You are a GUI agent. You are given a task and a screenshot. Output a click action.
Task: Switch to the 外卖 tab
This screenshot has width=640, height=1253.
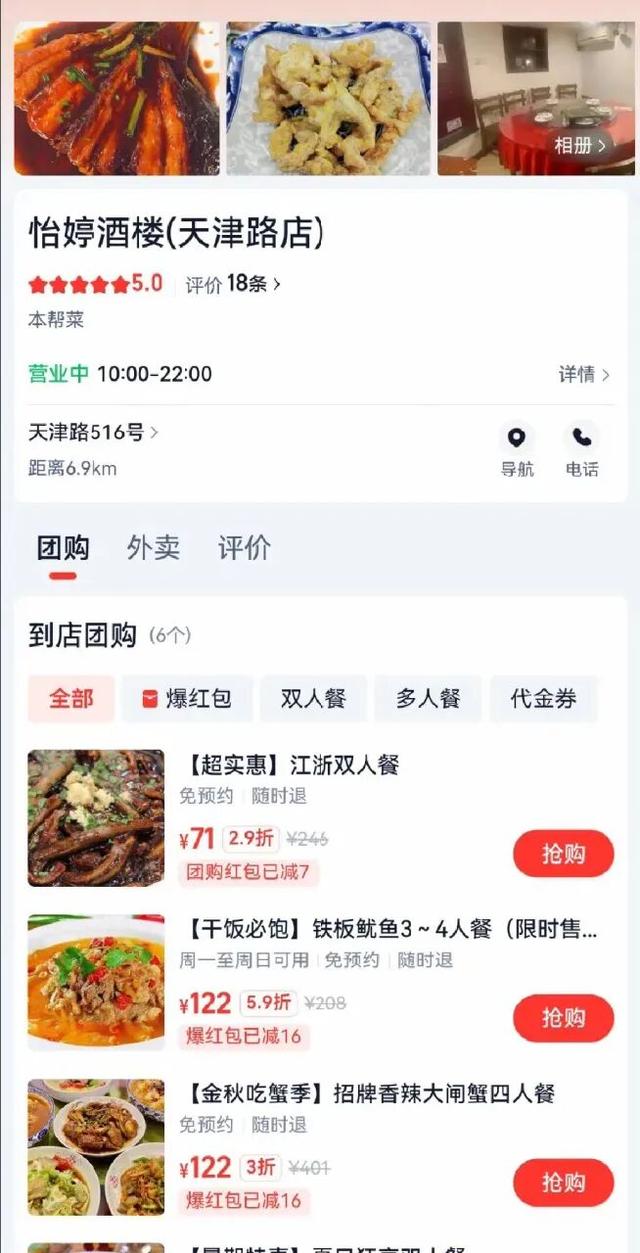coord(153,548)
